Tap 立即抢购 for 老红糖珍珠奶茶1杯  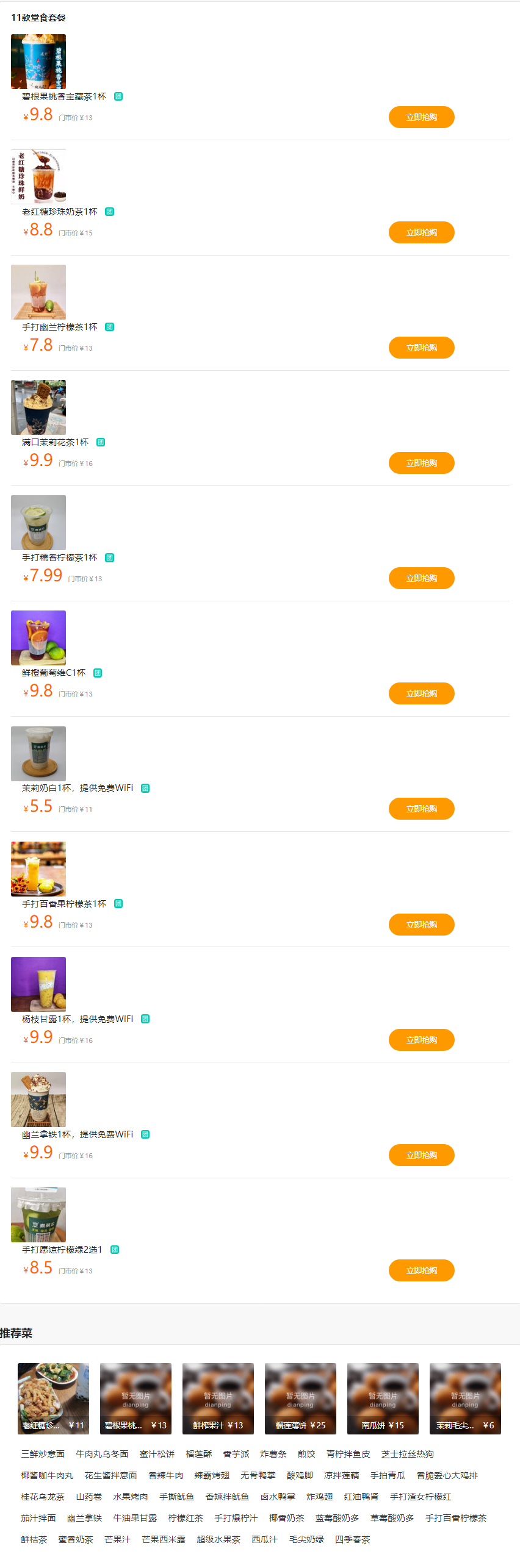pos(421,232)
